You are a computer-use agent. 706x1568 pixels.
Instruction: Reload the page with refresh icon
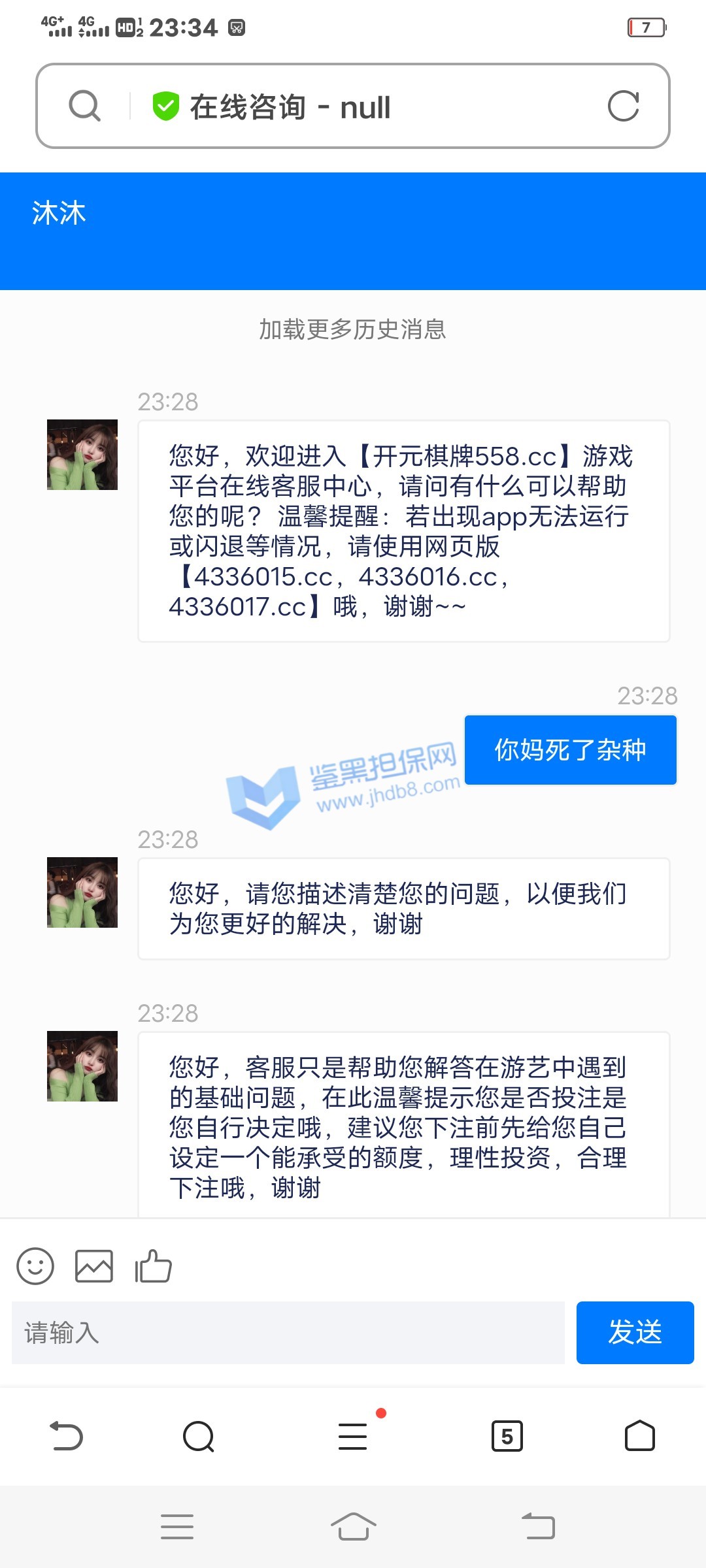point(623,106)
